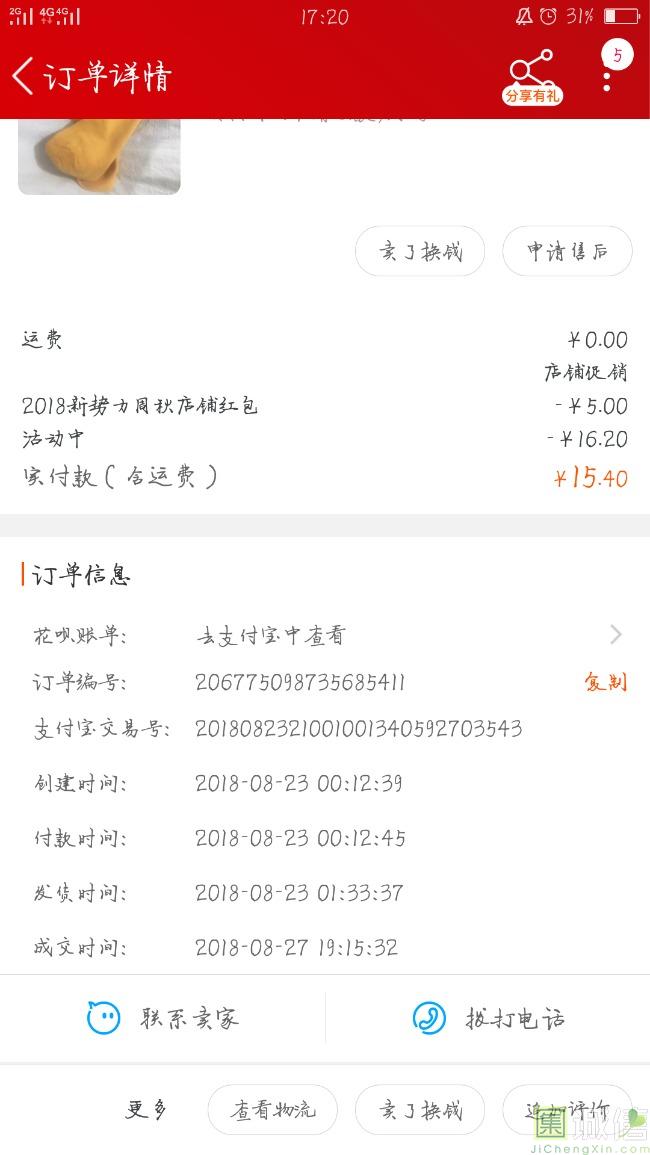Add a follow-up review via 追加评价
This screenshot has height=1155, width=650.
[567, 1109]
